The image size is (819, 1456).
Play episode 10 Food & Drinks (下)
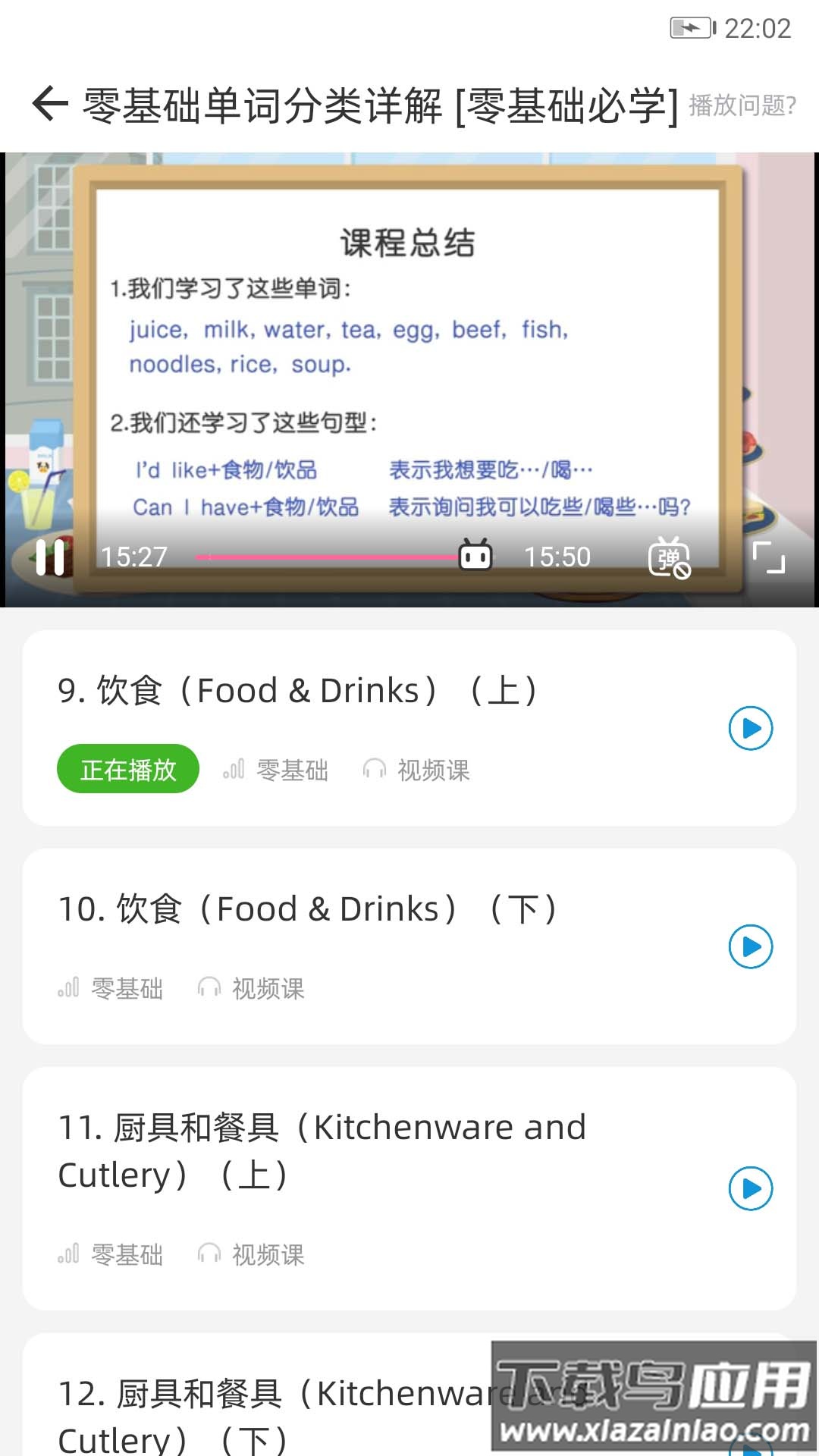[750, 947]
